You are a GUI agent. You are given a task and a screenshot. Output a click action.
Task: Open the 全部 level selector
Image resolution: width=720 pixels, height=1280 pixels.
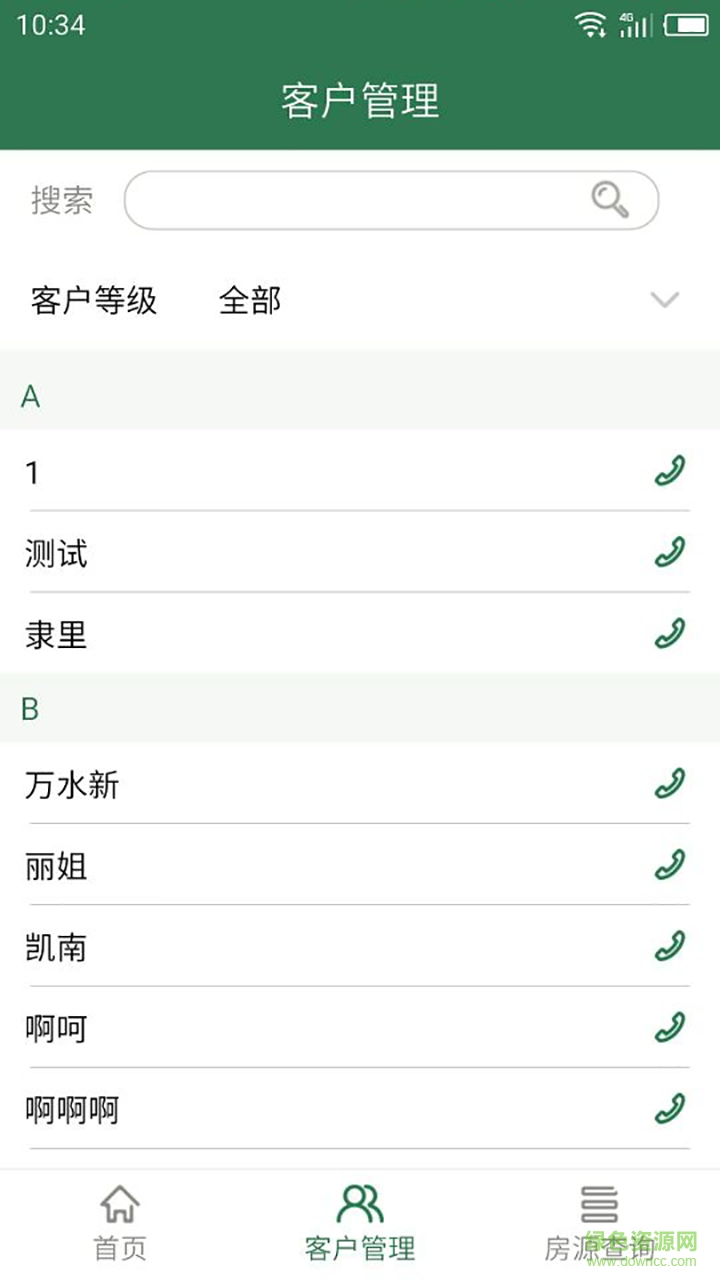(x=251, y=299)
